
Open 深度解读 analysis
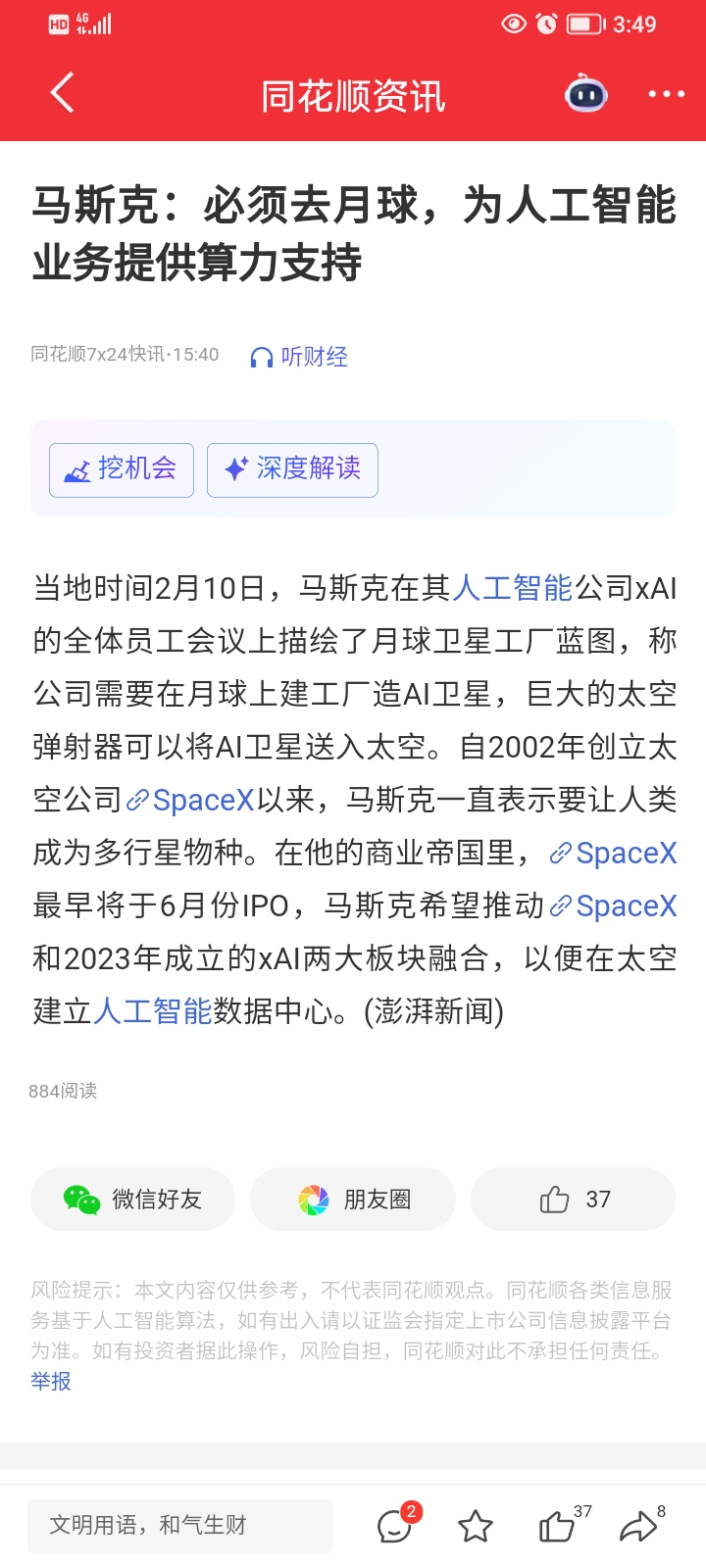coord(292,469)
